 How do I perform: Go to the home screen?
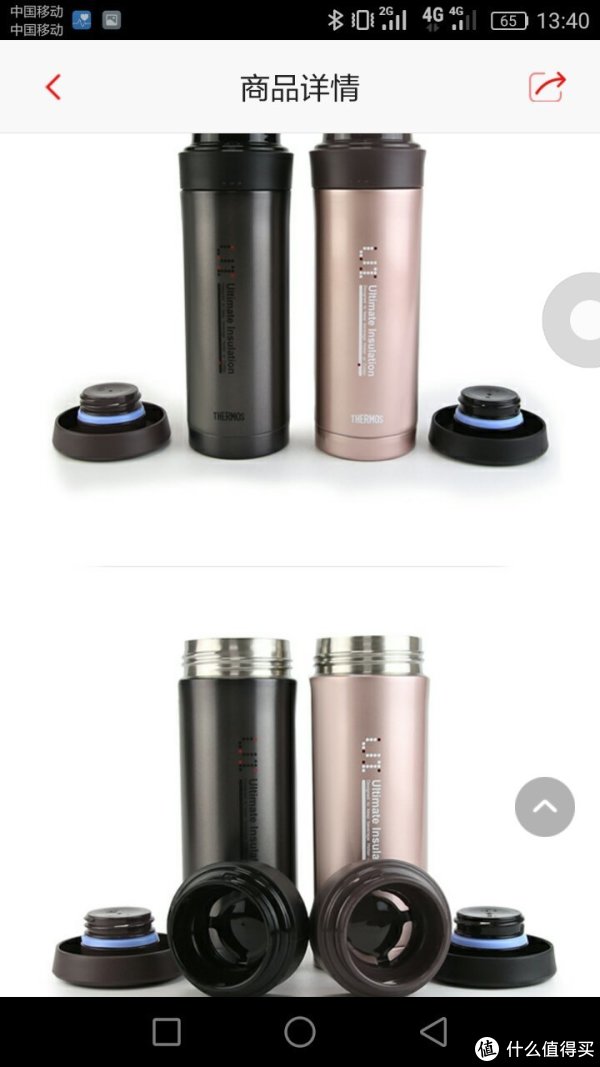pyautogui.click(x=300, y=1032)
